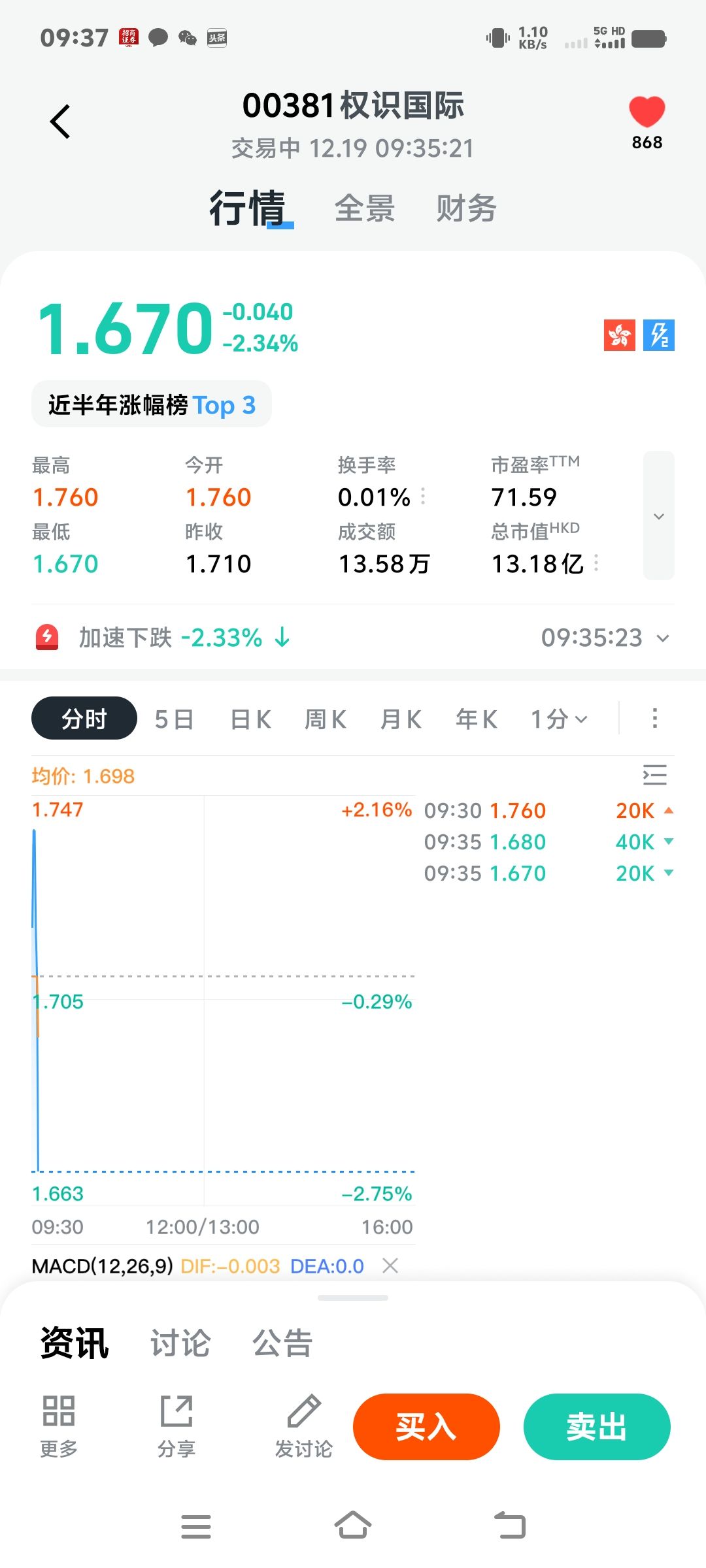
Task: Select the 月K chart tab
Action: coord(401,719)
